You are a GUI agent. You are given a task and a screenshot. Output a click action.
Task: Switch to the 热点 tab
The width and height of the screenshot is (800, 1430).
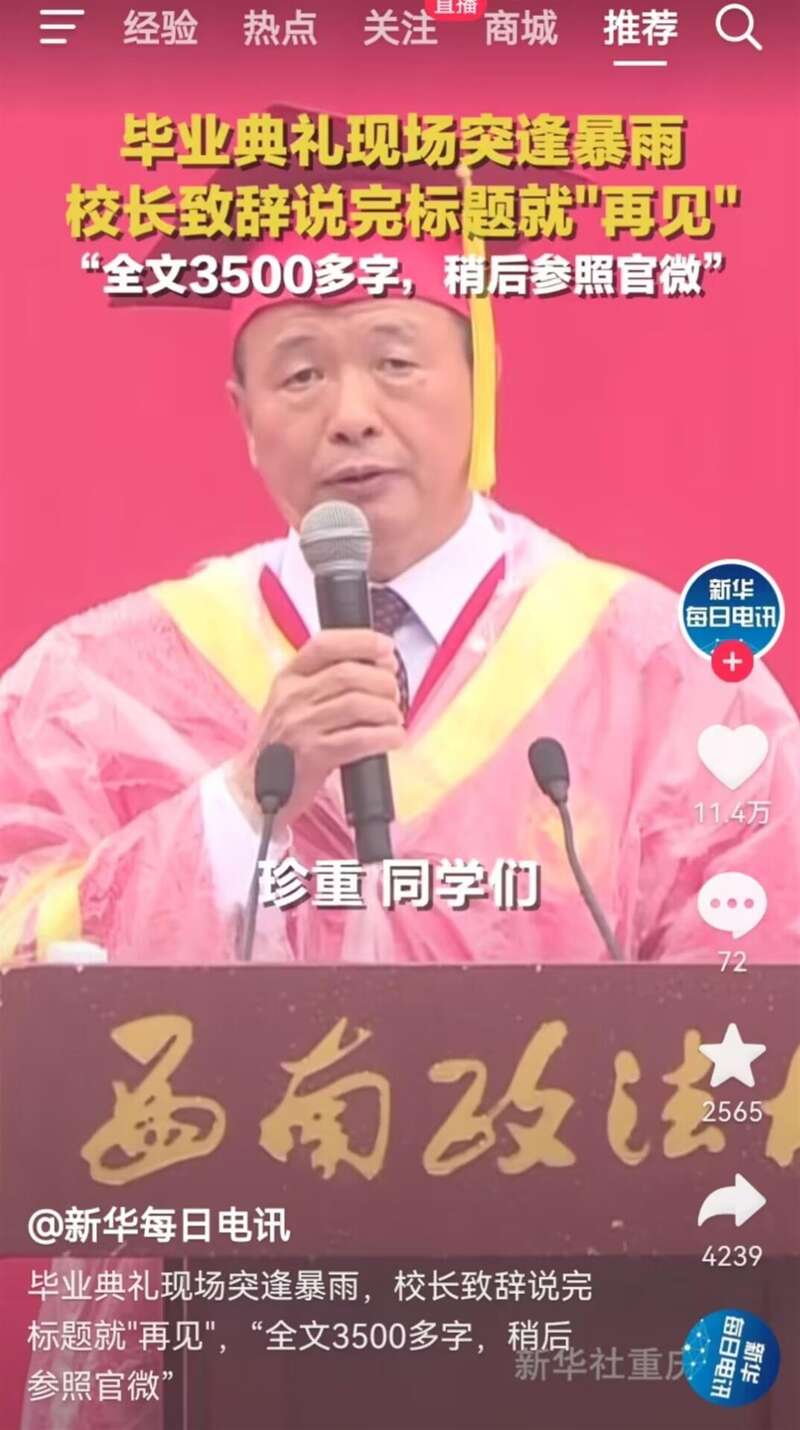click(280, 29)
